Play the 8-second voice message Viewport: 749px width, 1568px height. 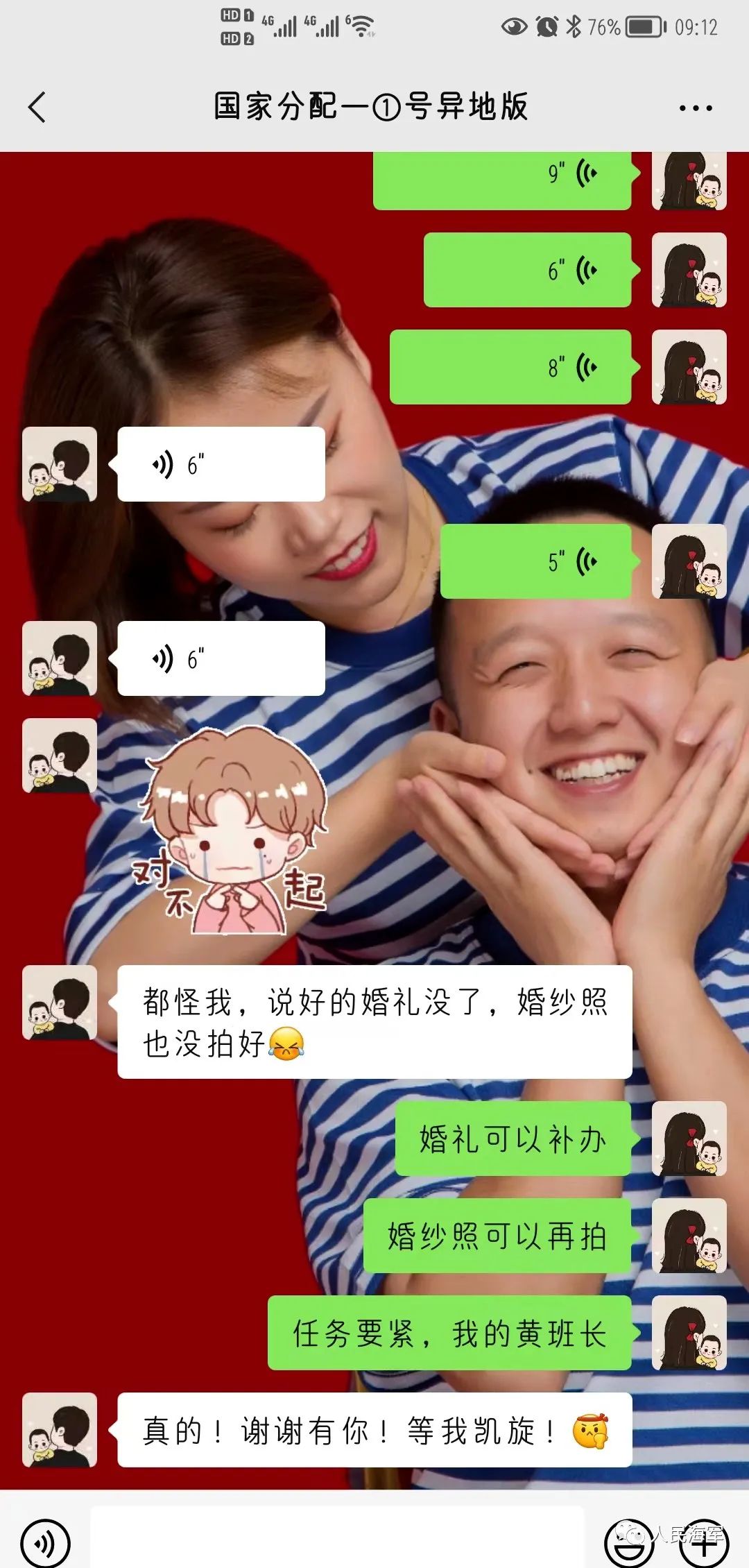point(510,367)
